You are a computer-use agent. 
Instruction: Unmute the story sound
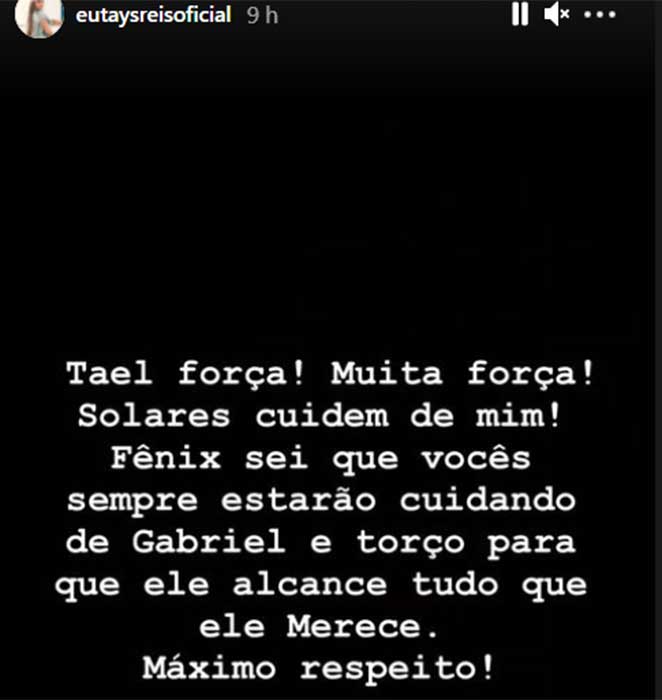tap(556, 15)
